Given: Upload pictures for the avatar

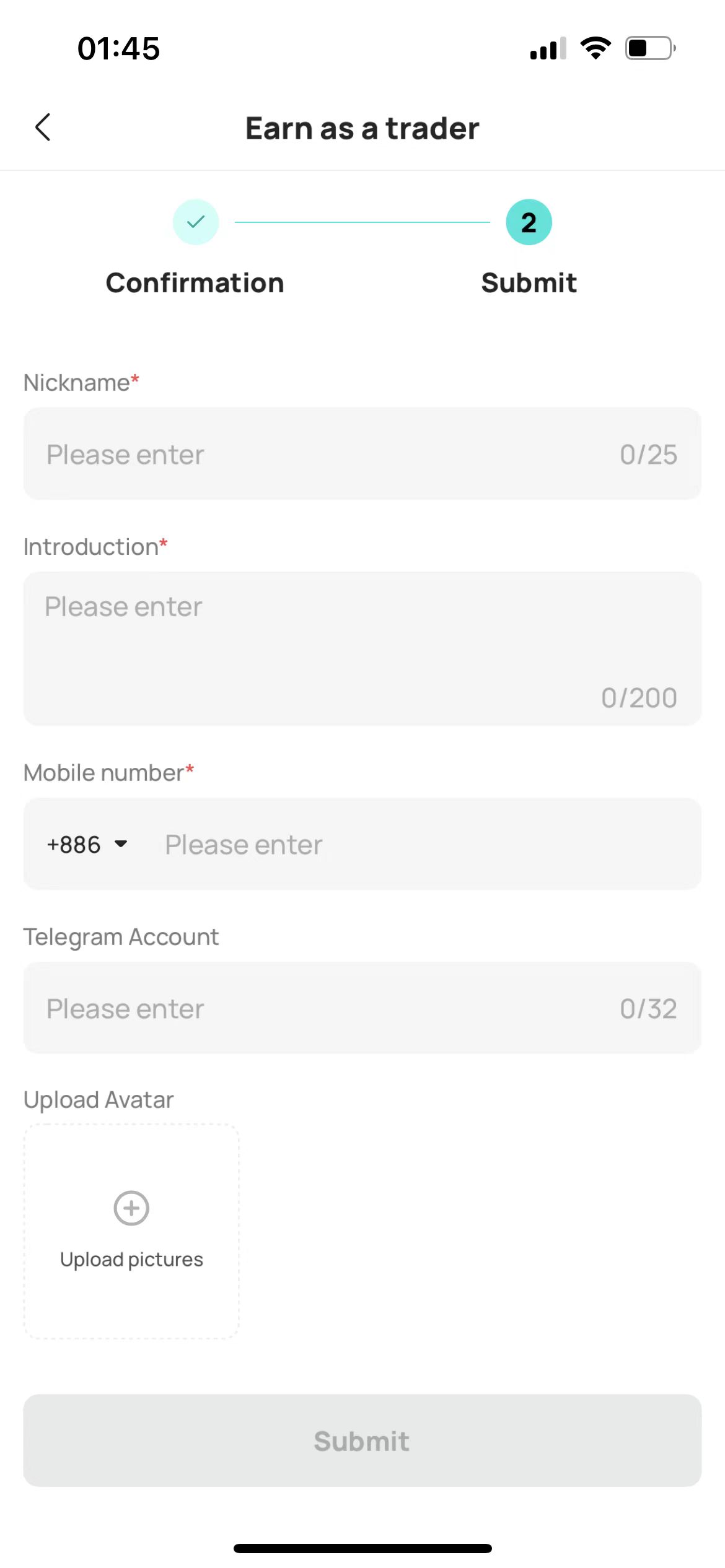Looking at the screenshot, I should click(131, 1231).
